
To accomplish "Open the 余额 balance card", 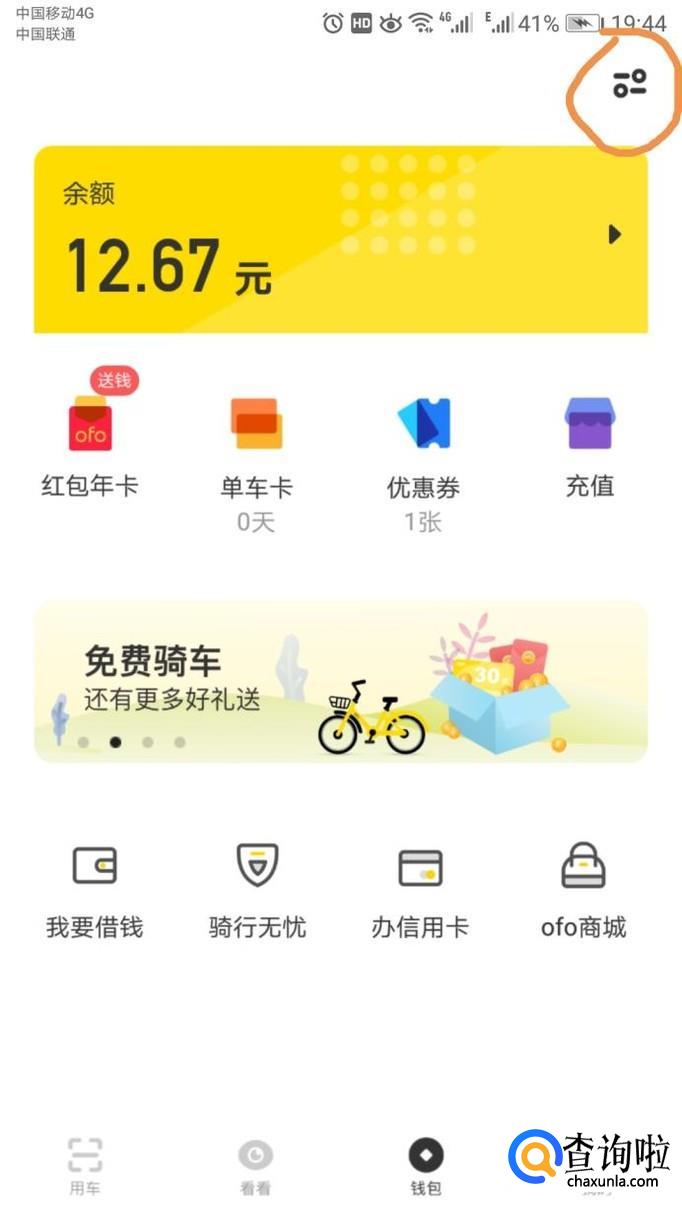I will point(340,240).
